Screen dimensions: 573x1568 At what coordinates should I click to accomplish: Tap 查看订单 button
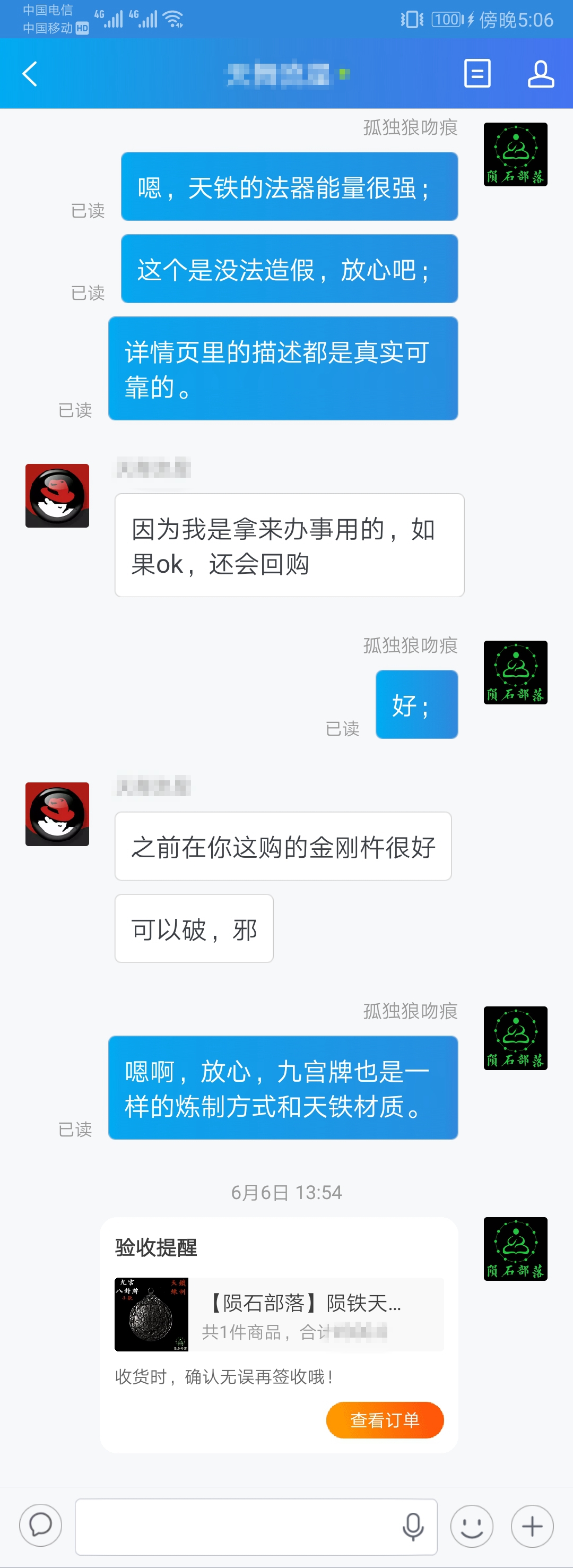click(x=385, y=1420)
